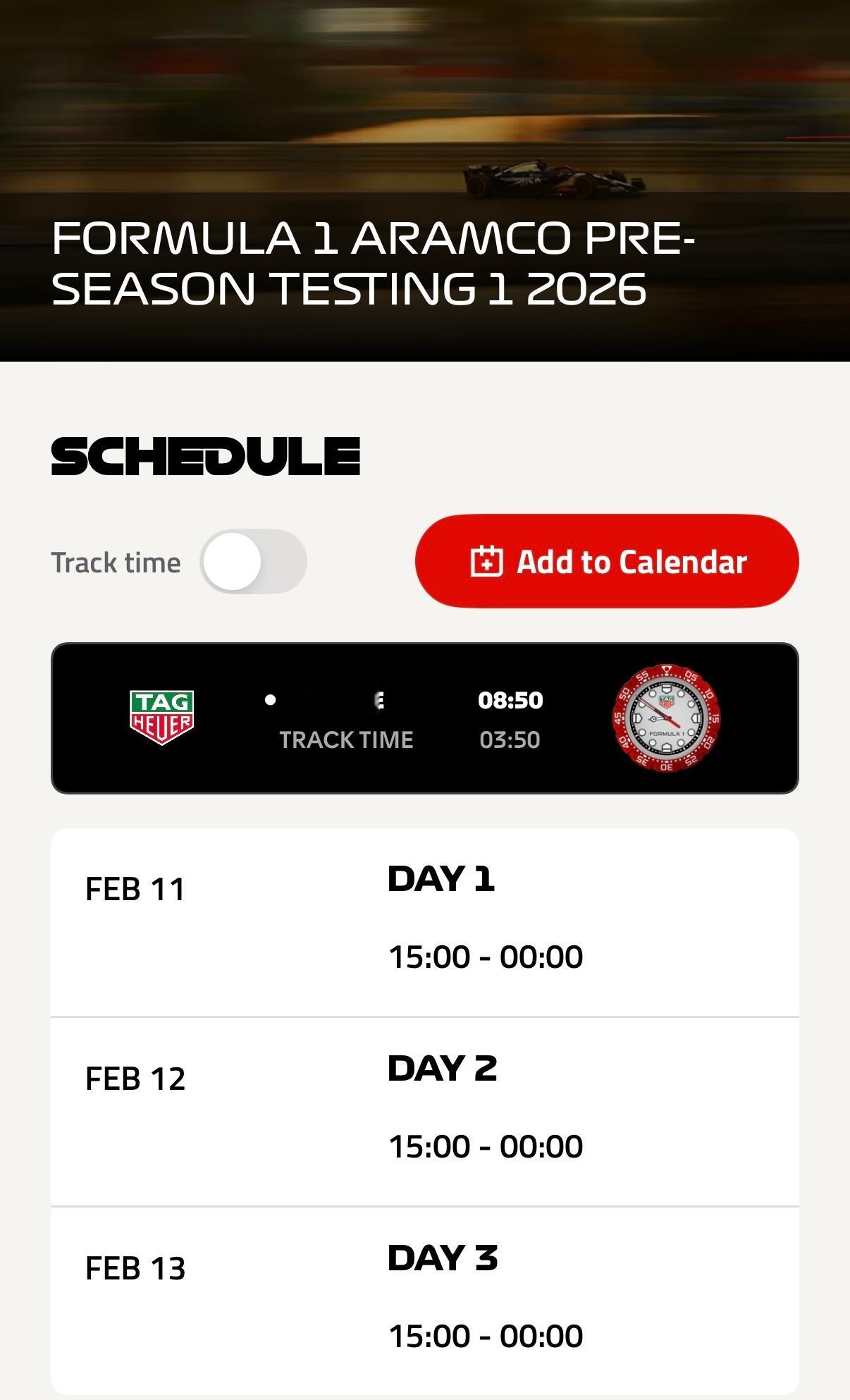Click the SCHEDULE heading
Image resolution: width=850 pixels, height=1400 pixels.
[x=206, y=455]
